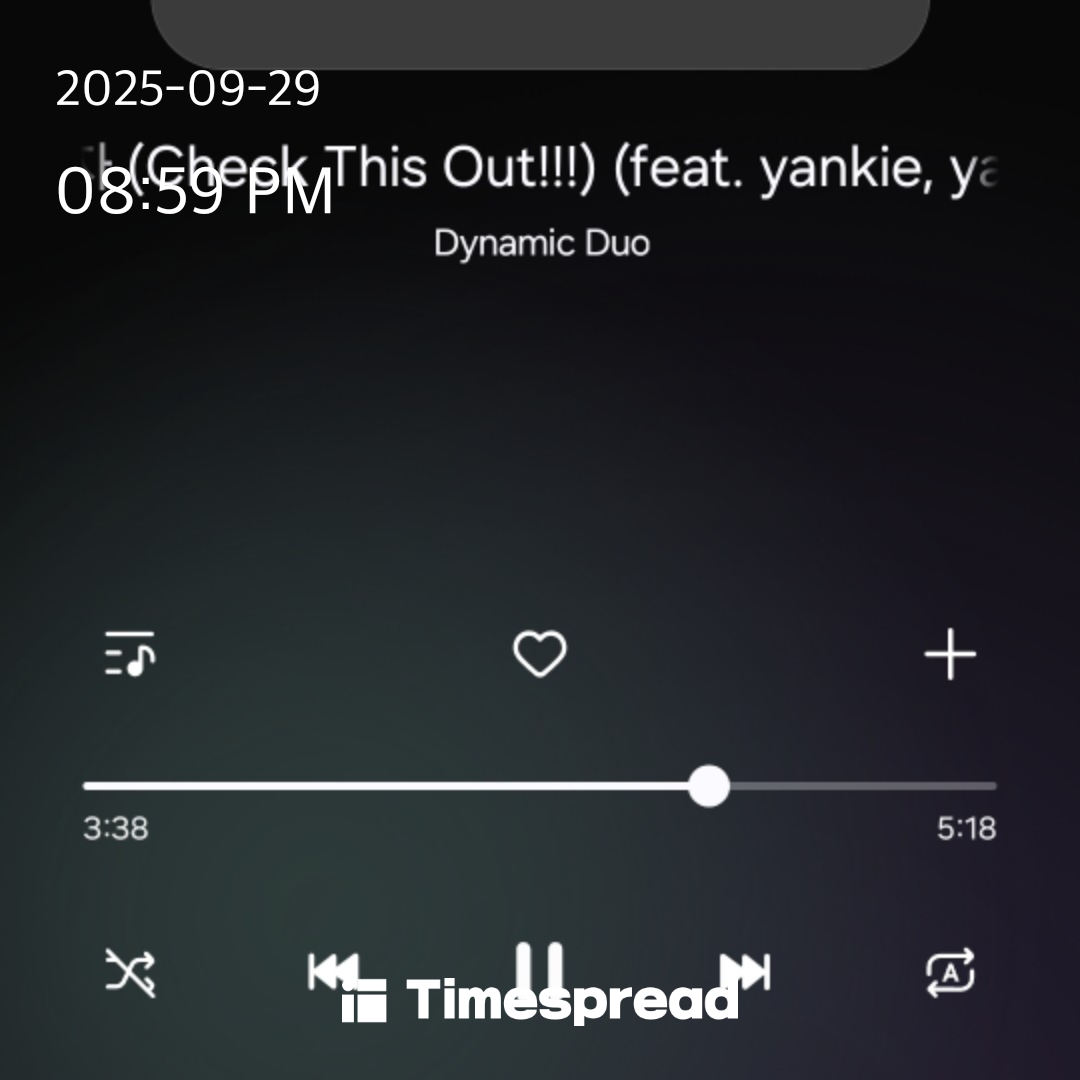The width and height of the screenshot is (1080, 1080).
Task: Toggle shuffle mode
Action: coord(131,972)
